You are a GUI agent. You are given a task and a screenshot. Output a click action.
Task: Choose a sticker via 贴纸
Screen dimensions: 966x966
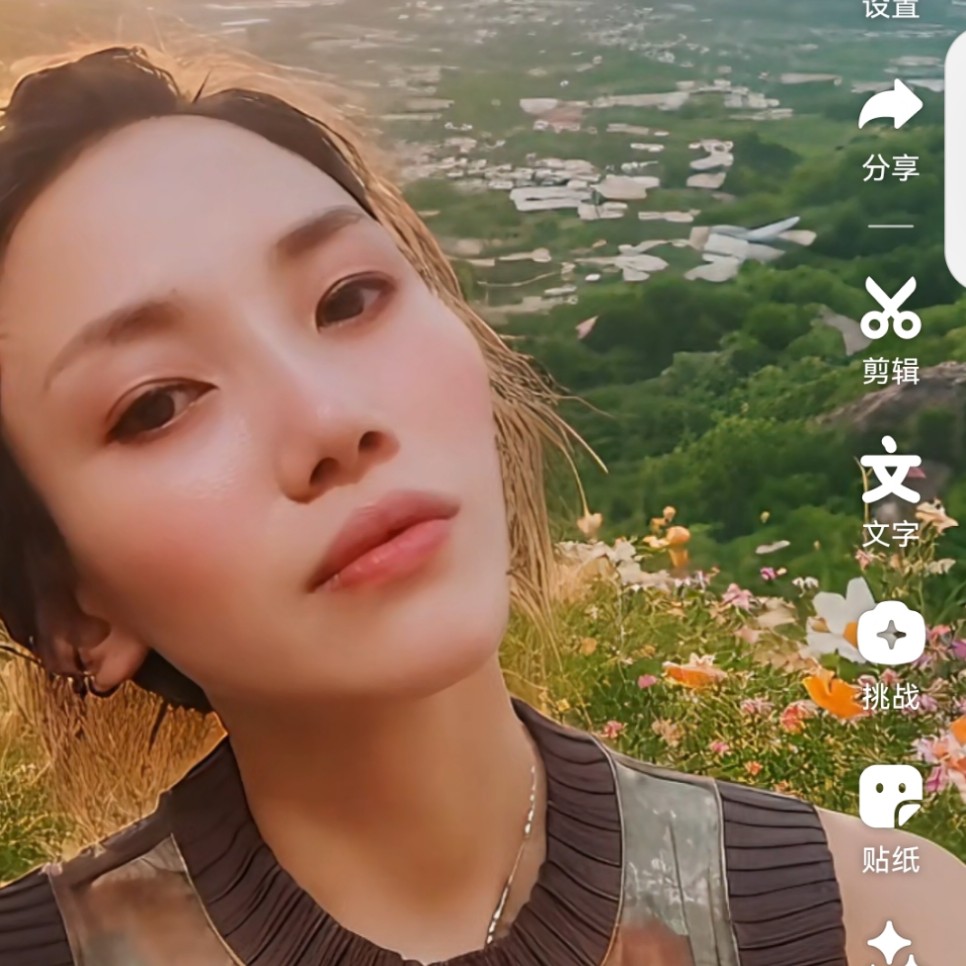[x=890, y=797]
